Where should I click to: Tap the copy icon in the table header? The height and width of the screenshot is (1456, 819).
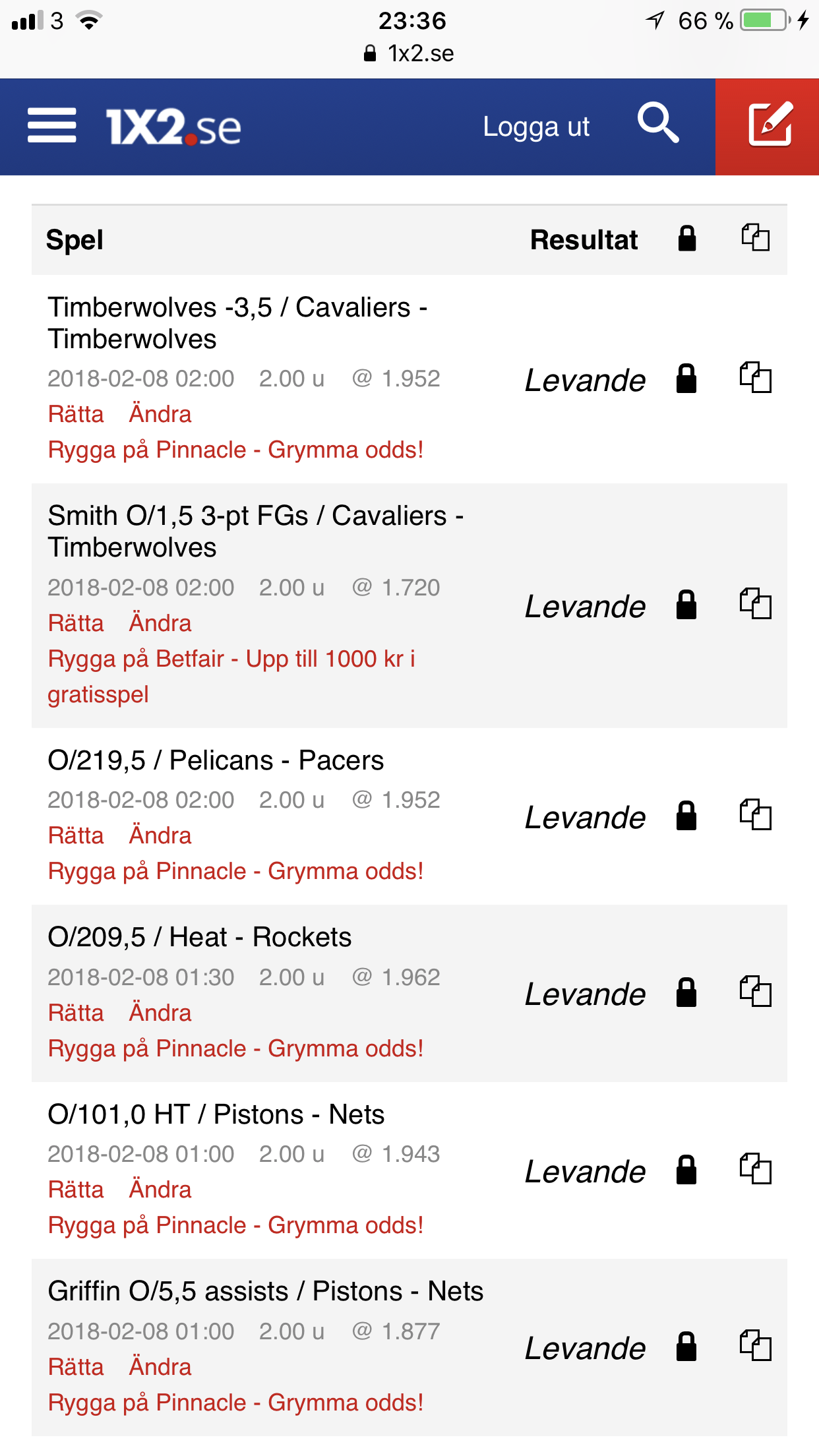(756, 237)
